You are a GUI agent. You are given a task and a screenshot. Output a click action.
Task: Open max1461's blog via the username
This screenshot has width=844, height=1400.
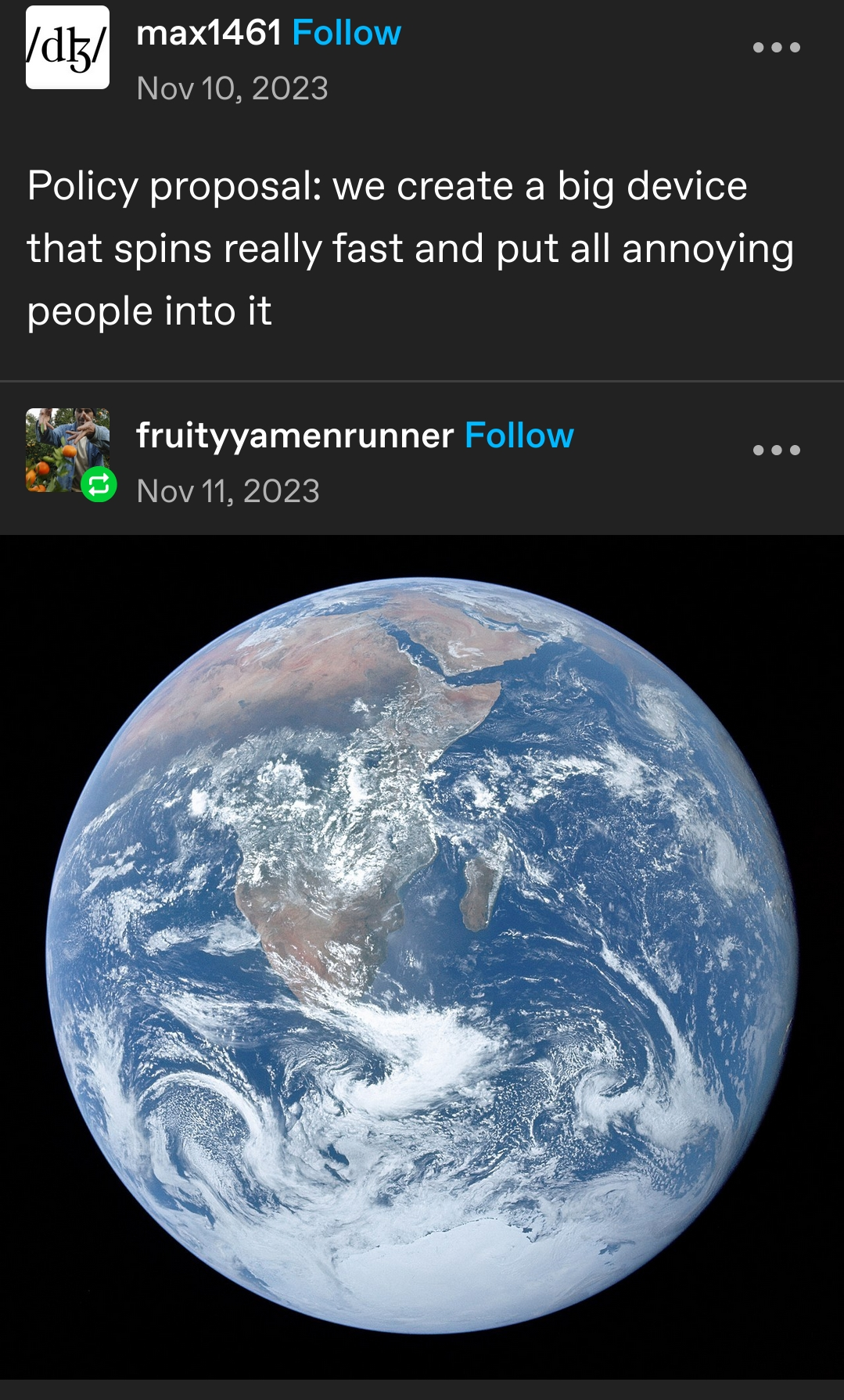[x=208, y=34]
